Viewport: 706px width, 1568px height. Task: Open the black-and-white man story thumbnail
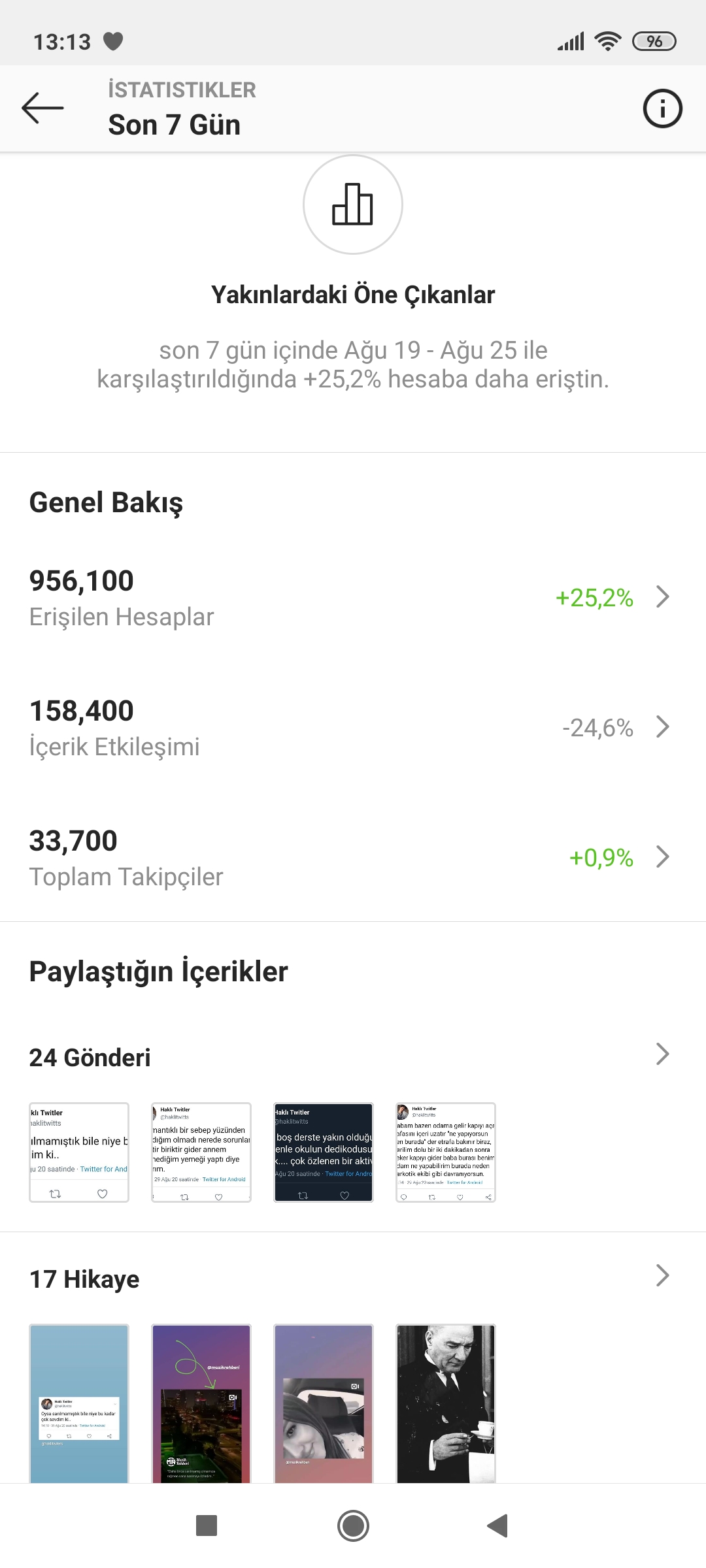(x=446, y=1403)
